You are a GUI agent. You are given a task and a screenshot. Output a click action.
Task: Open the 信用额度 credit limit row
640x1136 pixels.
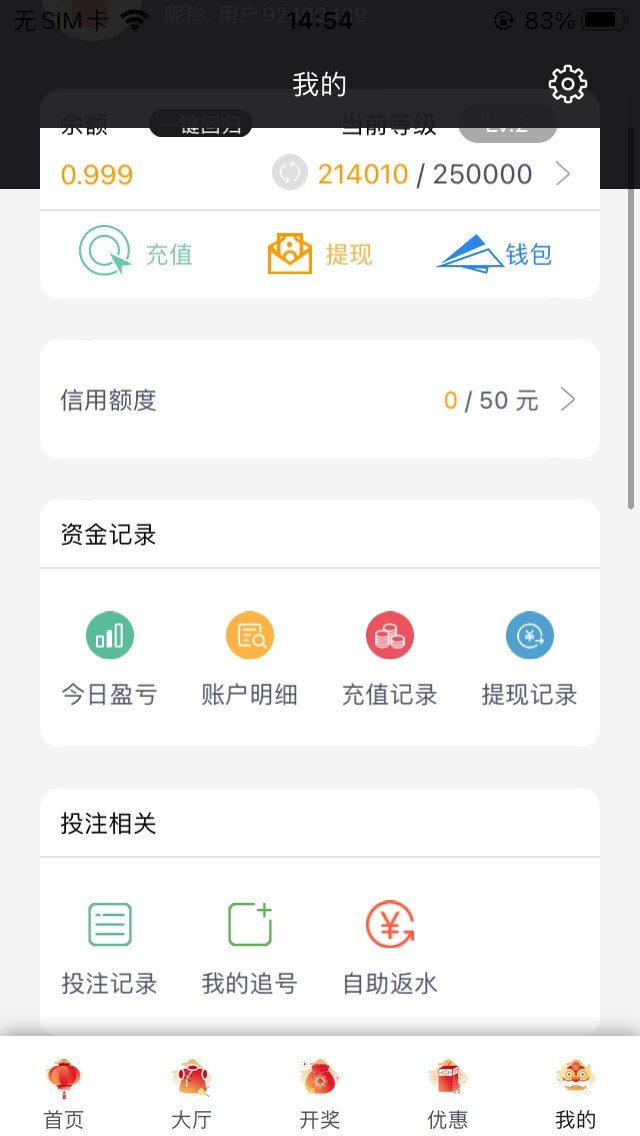click(320, 400)
